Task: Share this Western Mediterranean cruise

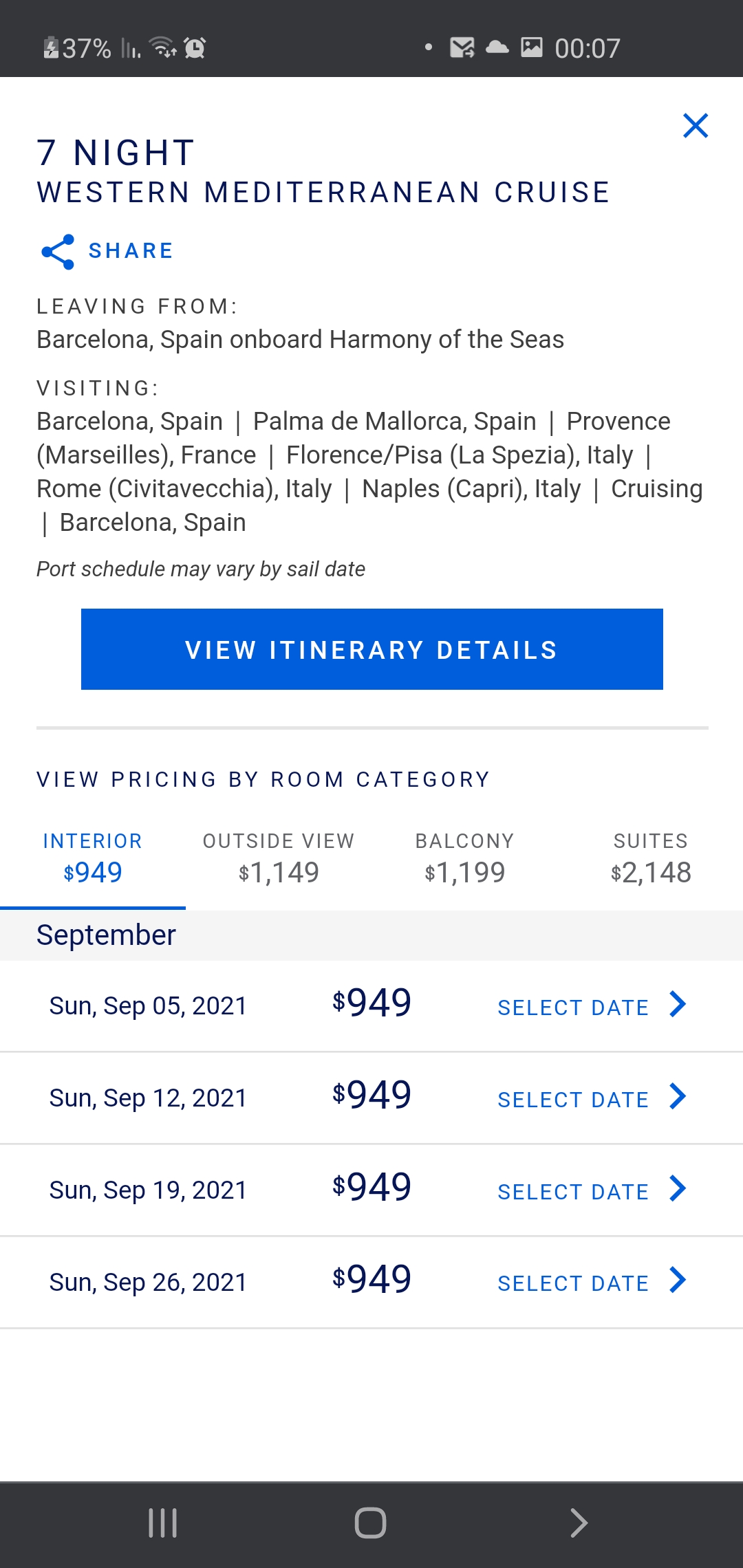Action: [x=107, y=252]
